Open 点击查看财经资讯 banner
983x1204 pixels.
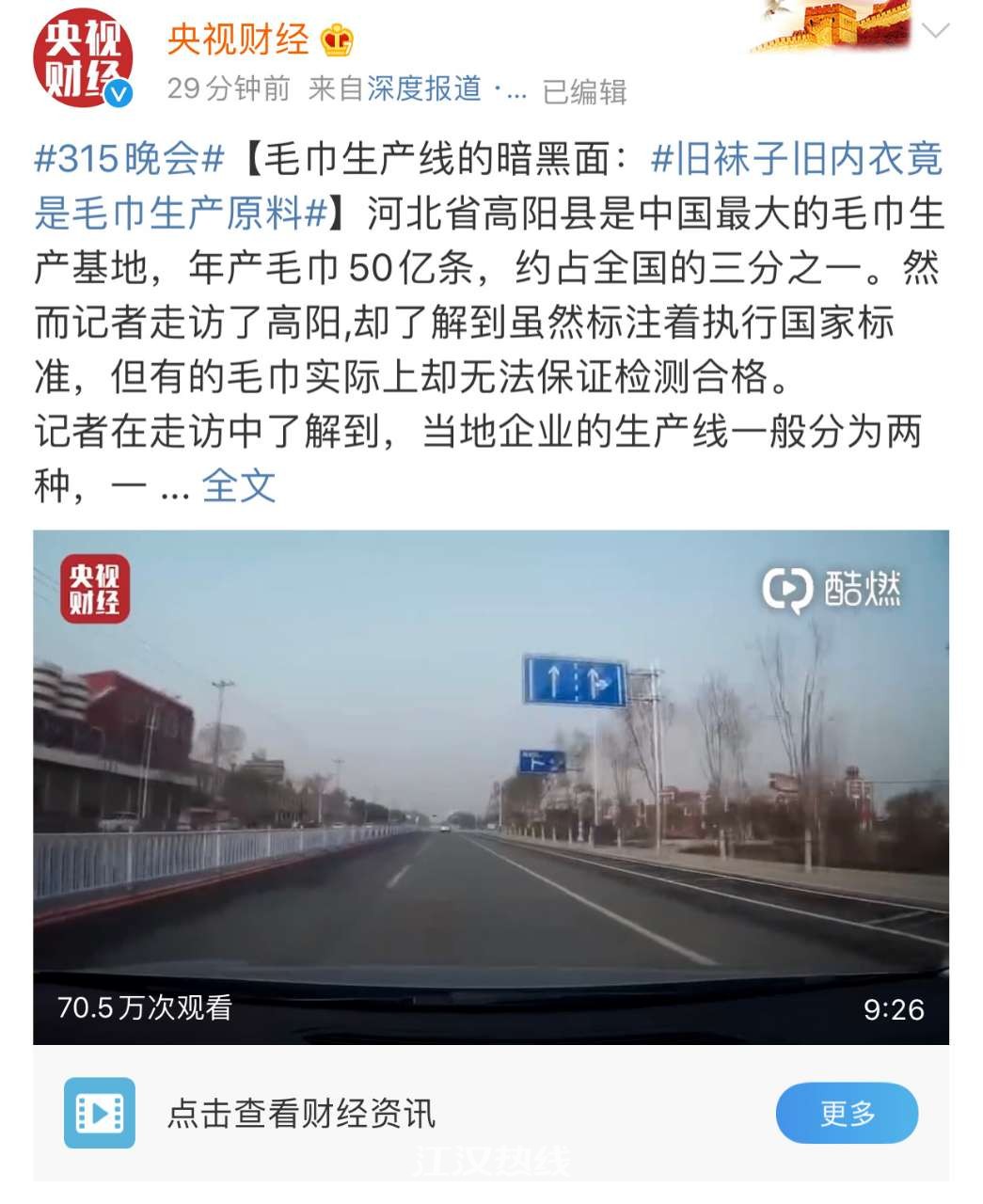pyautogui.click(x=301, y=1114)
